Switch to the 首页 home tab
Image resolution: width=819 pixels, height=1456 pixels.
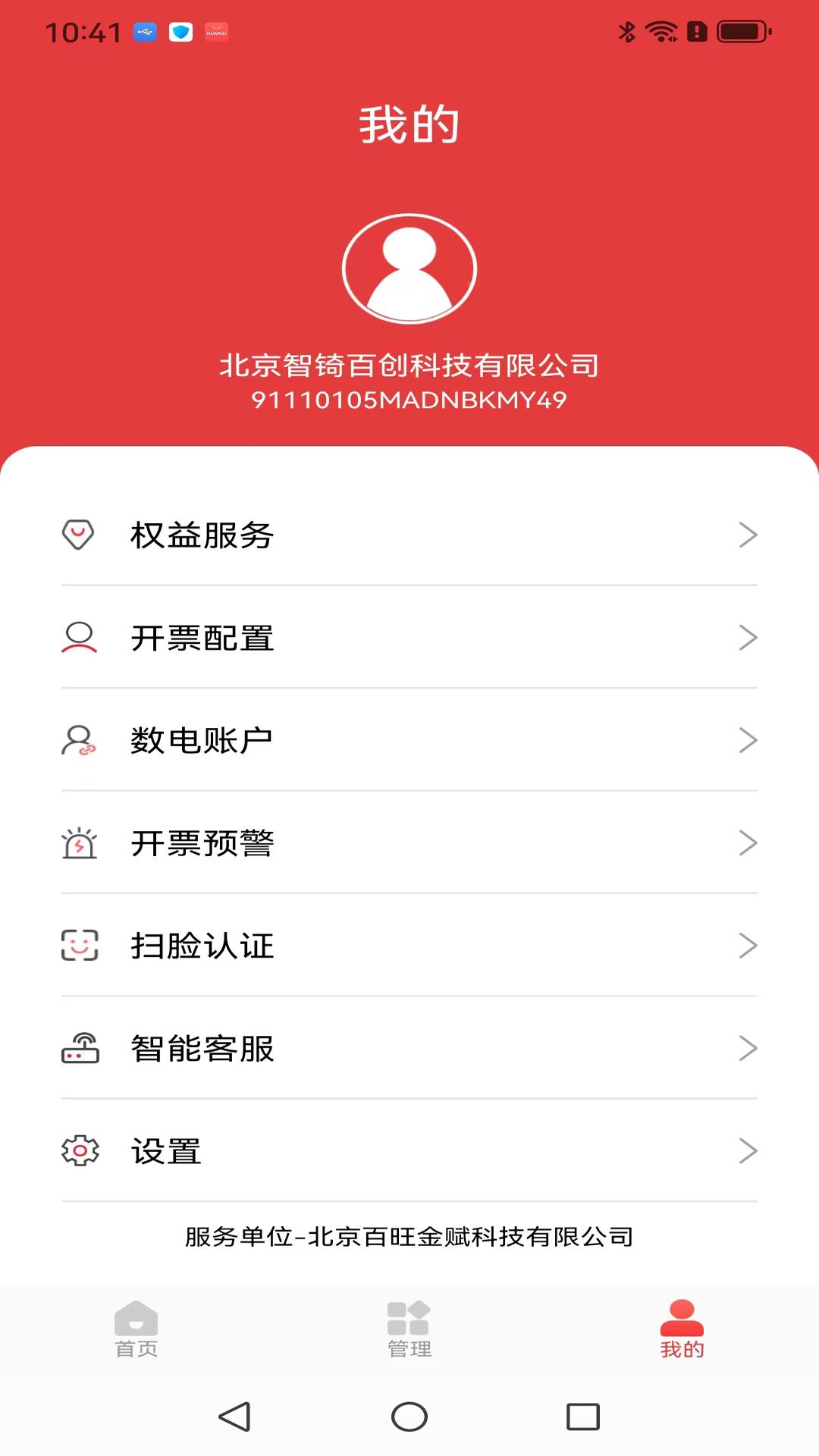pyautogui.click(x=136, y=1329)
